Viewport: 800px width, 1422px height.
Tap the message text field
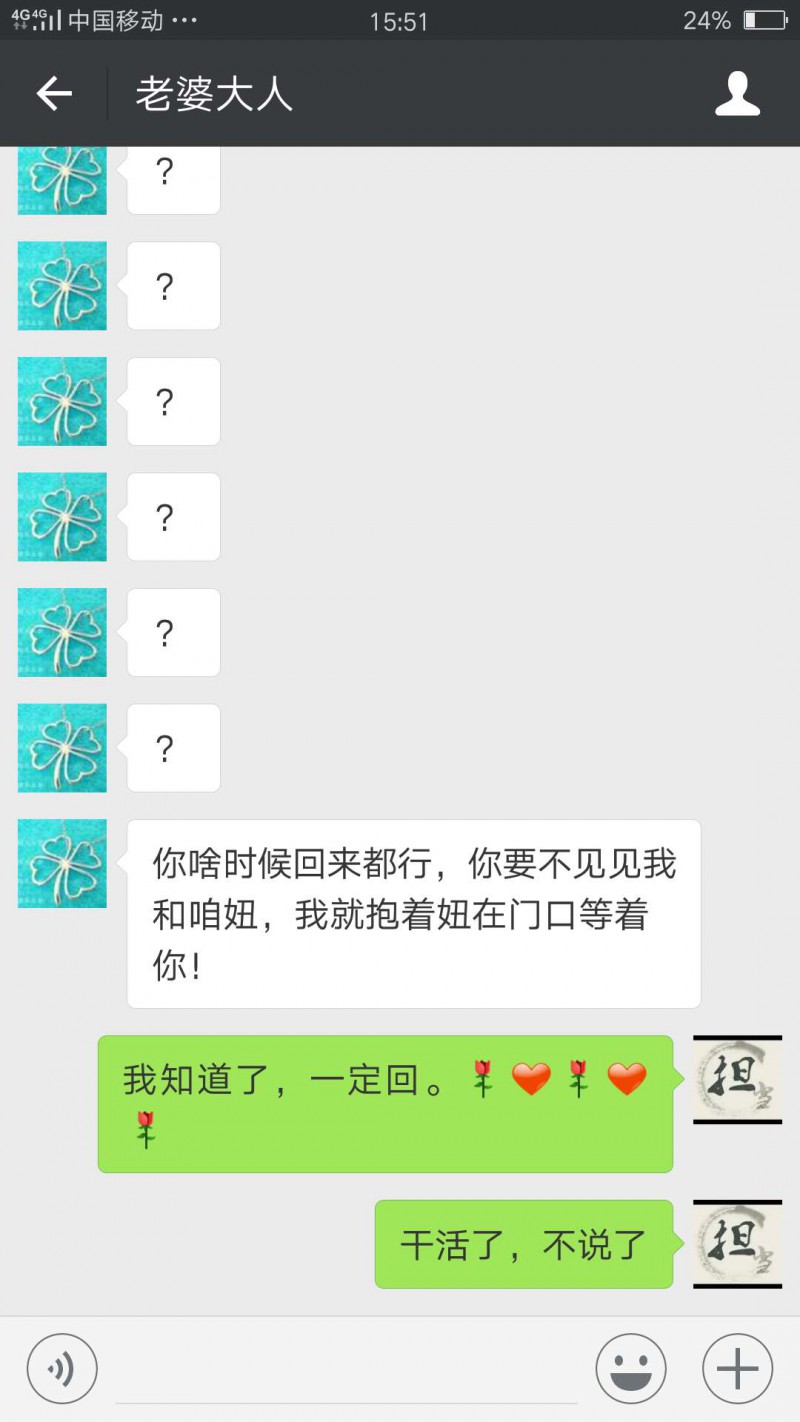[345, 1372]
